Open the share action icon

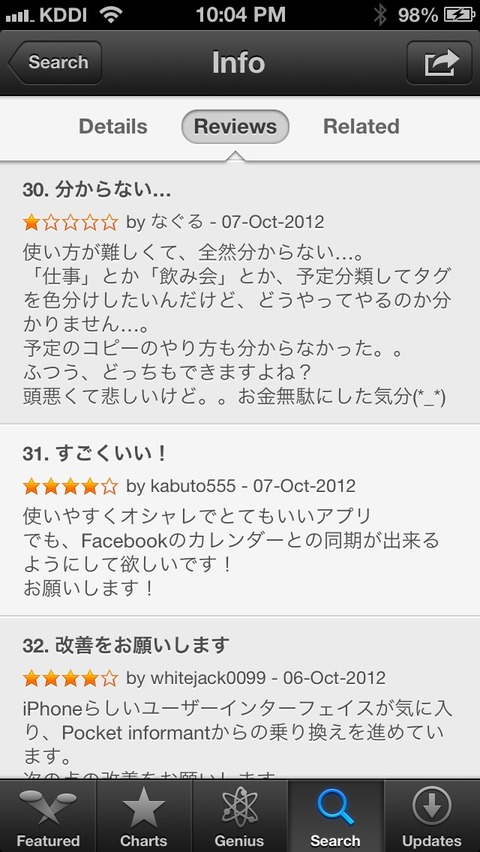click(439, 62)
